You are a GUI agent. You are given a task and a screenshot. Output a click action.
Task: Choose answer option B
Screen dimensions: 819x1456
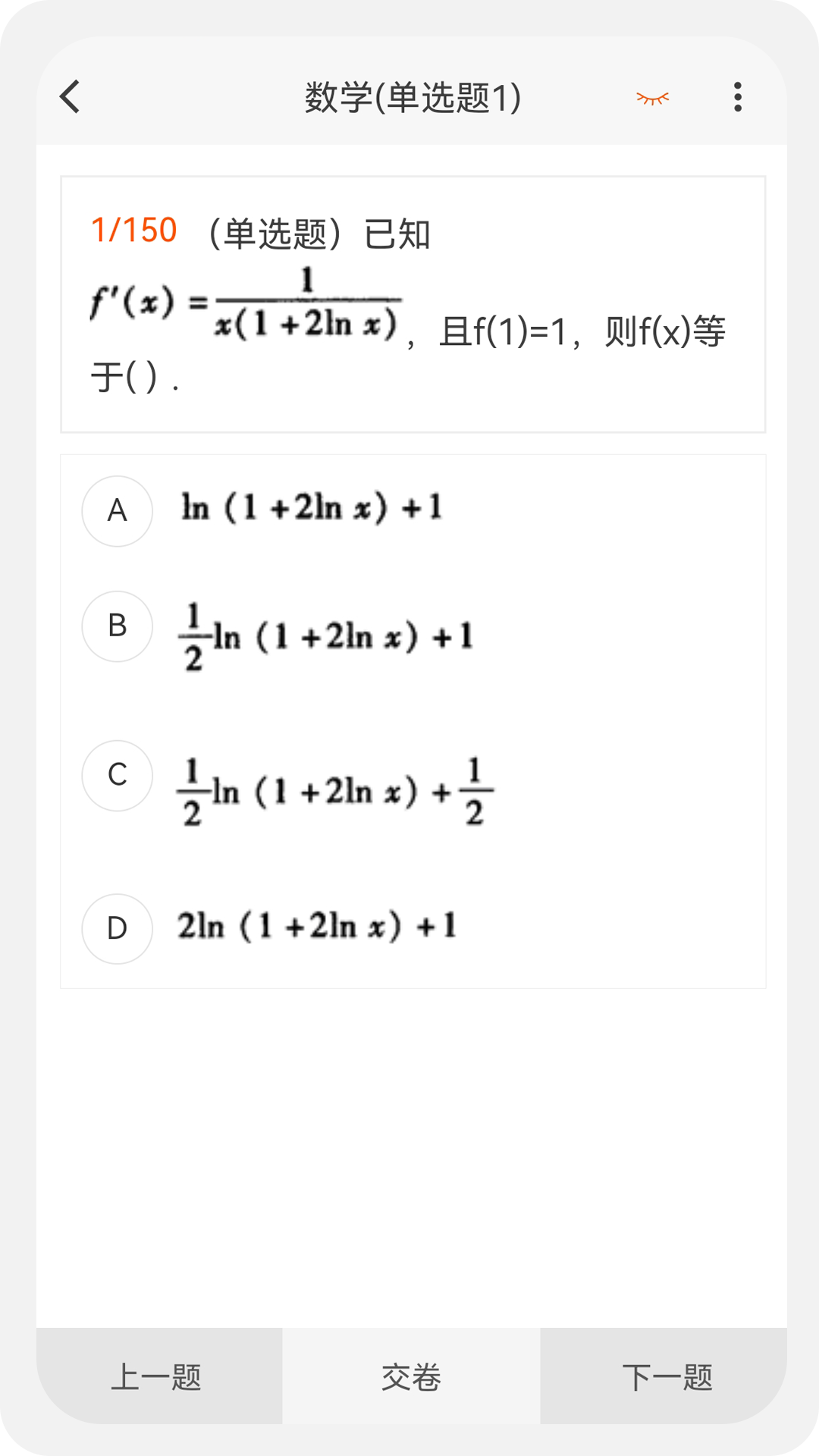point(117,626)
